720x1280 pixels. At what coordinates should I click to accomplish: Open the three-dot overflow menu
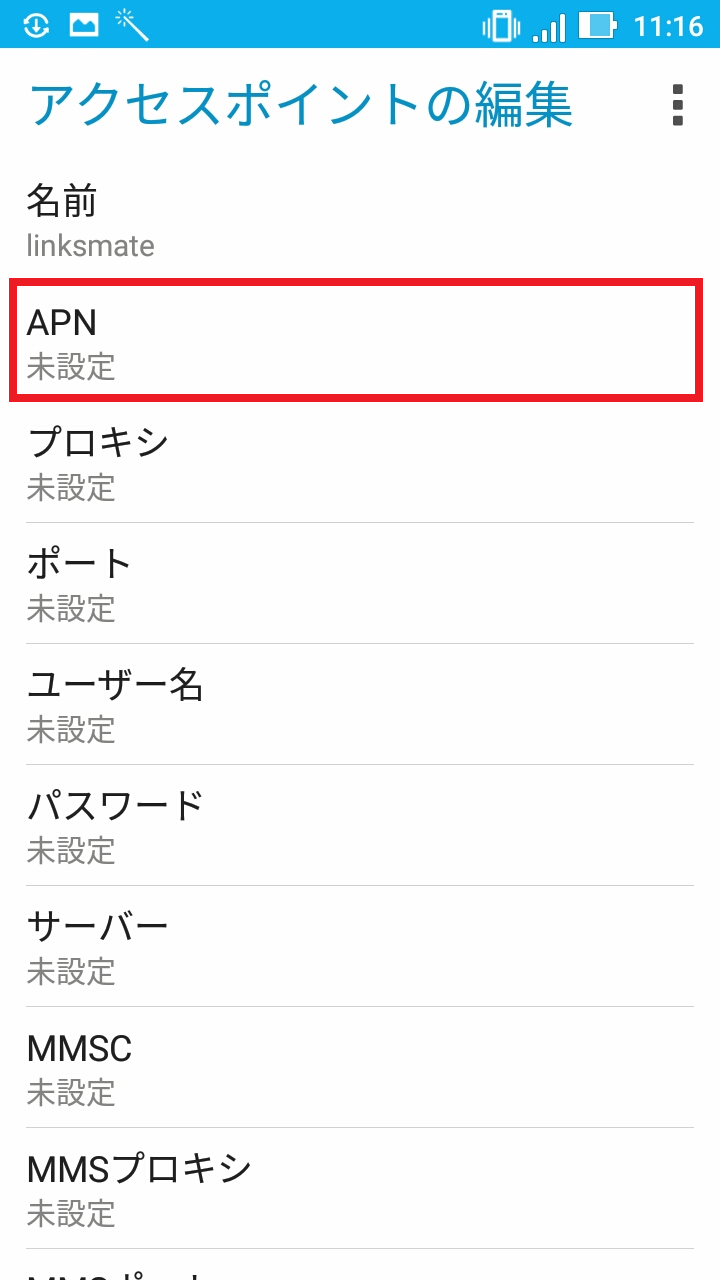pos(678,105)
